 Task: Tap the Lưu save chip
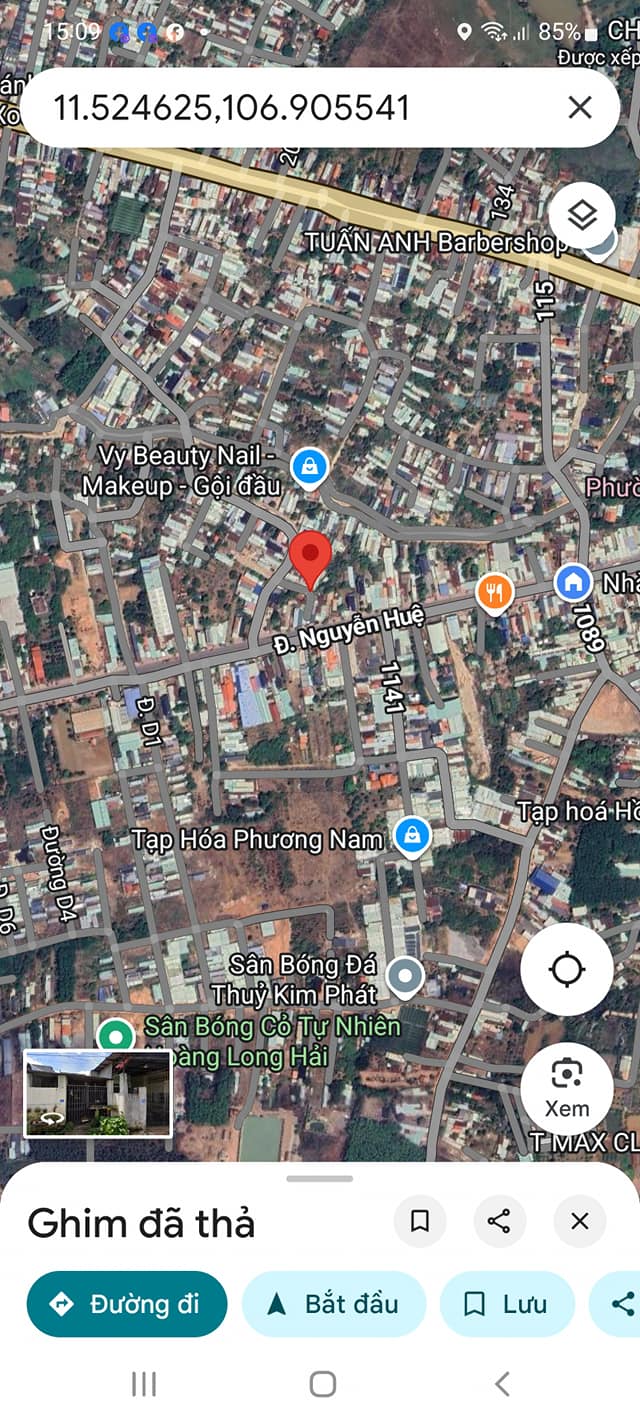[507, 1304]
